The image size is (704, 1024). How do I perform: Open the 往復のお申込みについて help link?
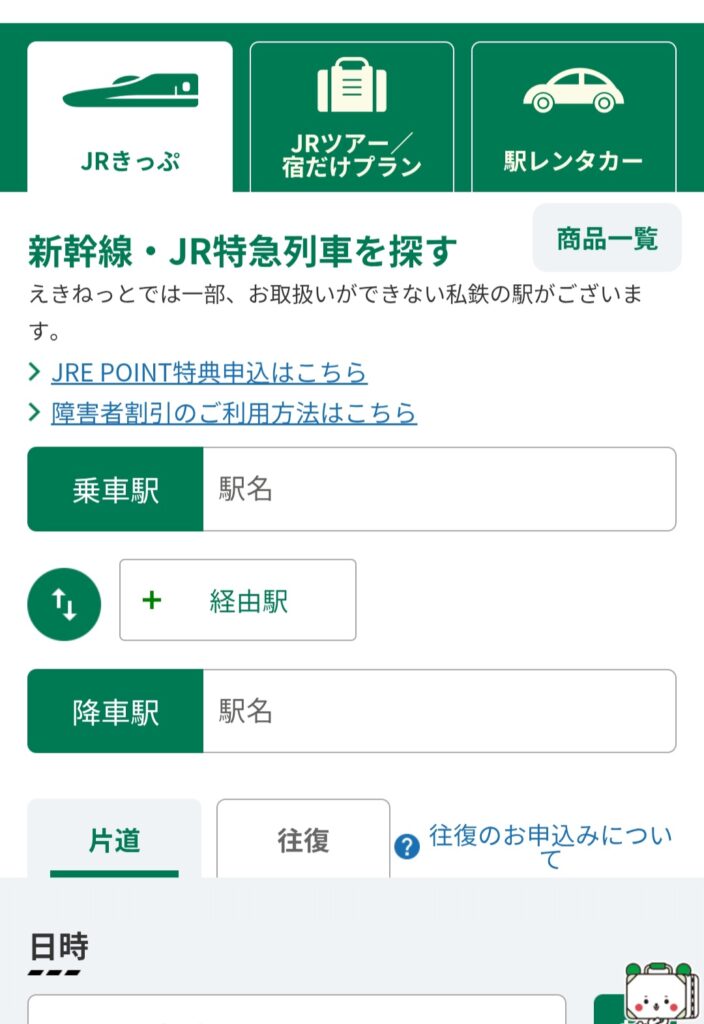[549, 846]
